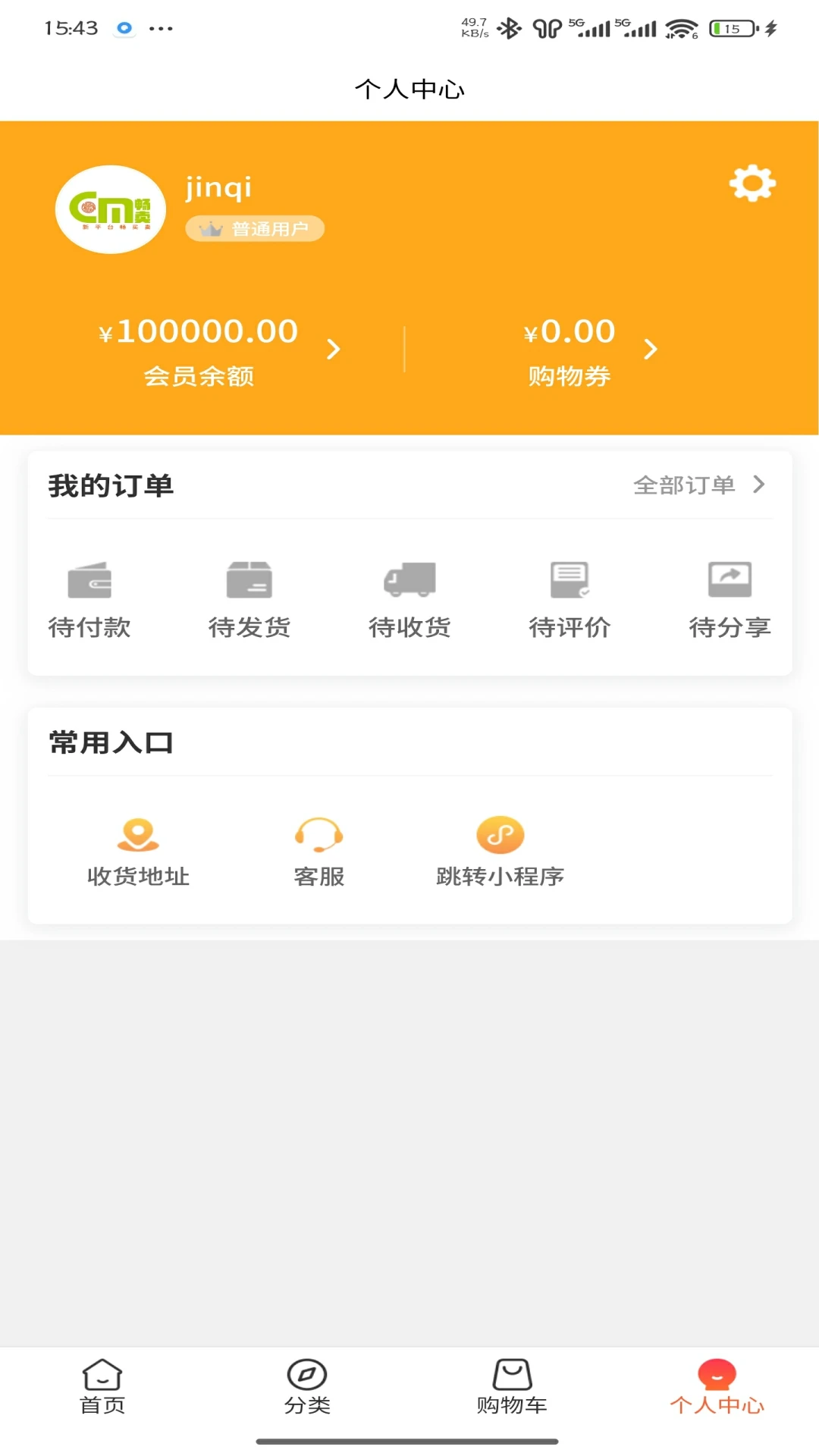
Task: Switch to the 首页 home tab
Action: click(102, 1386)
